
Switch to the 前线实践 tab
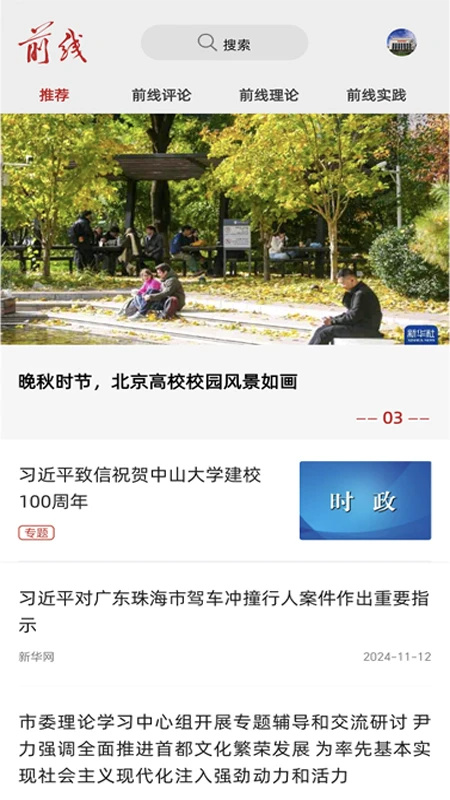[377, 95]
